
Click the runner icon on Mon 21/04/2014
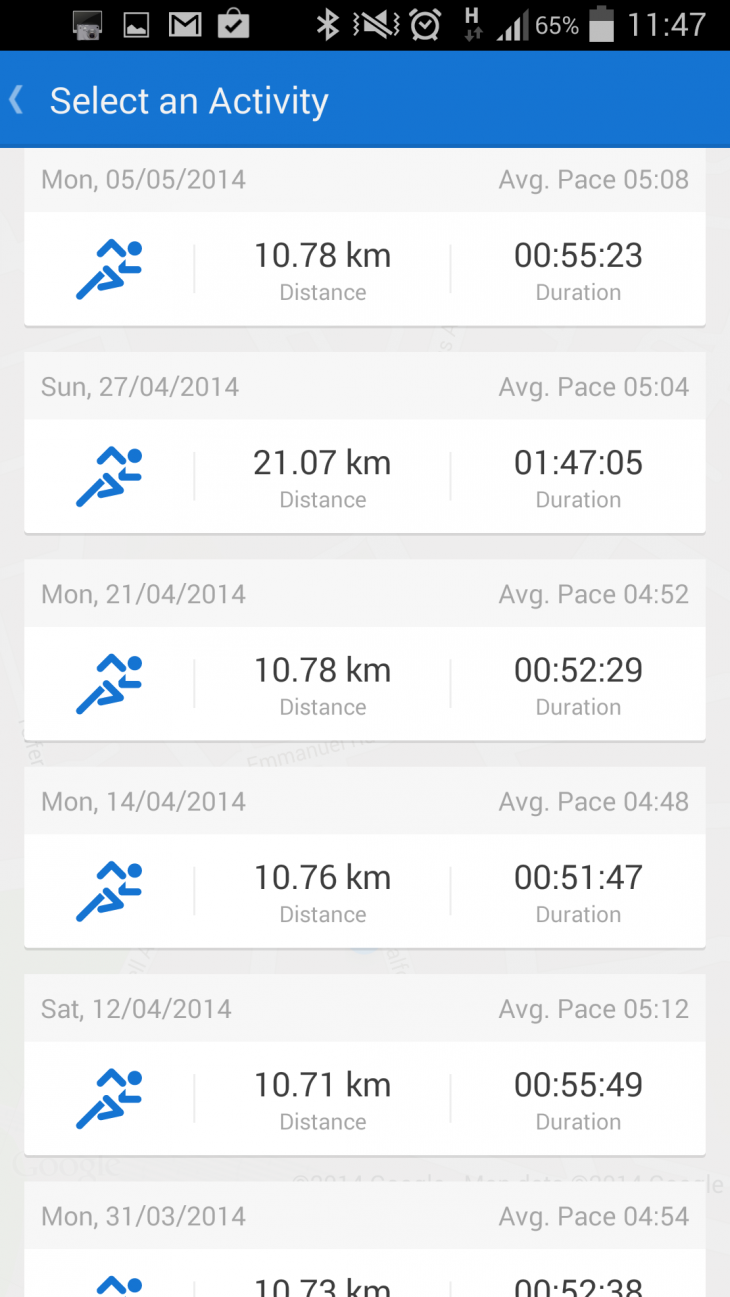point(109,683)
